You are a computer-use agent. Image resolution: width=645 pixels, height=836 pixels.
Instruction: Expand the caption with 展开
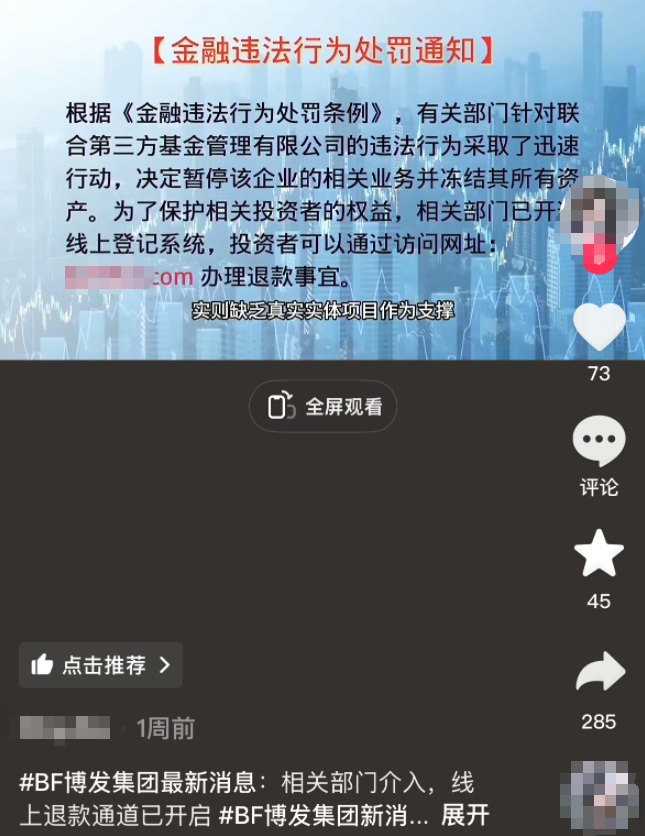[x=465, y=815]
